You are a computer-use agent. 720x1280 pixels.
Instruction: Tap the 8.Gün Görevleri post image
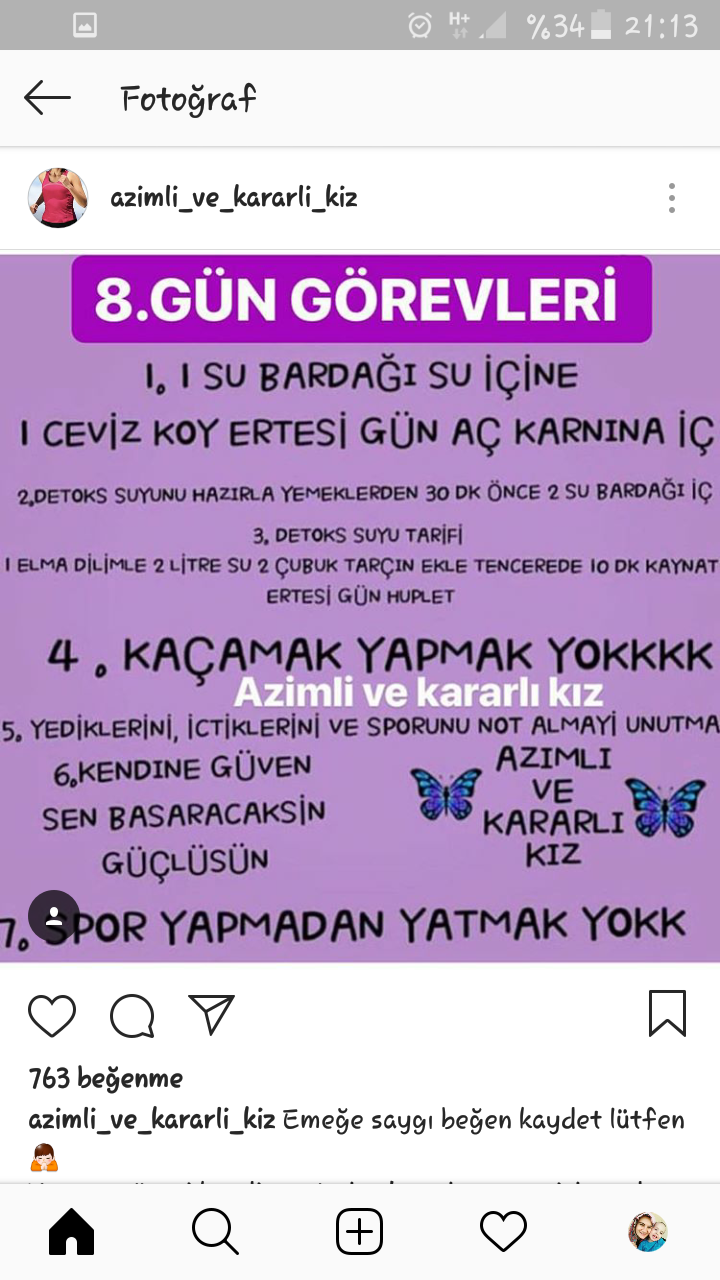click(x=360, y=608)
